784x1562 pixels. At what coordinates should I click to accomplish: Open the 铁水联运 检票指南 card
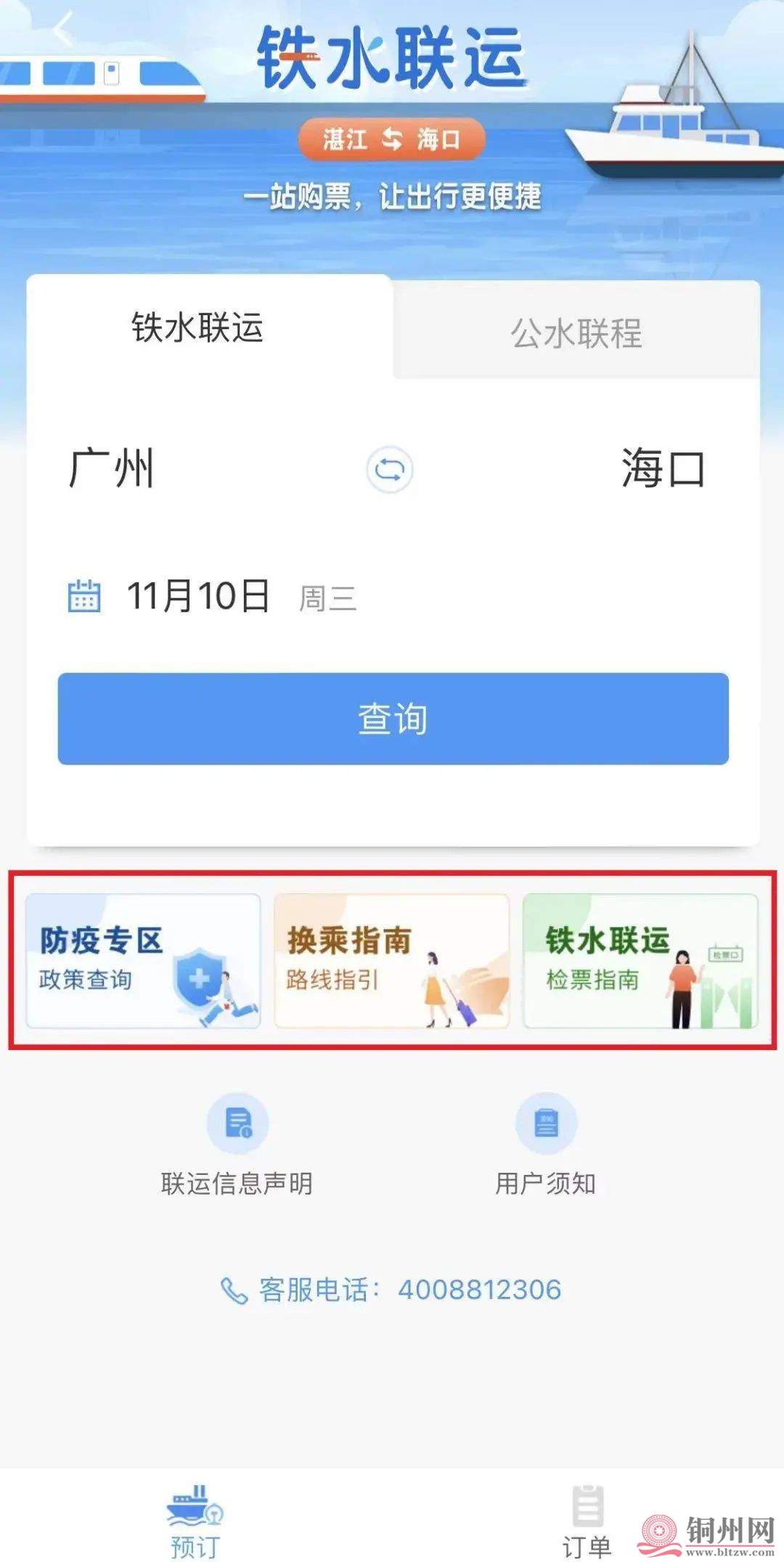[x=640, y=961]
